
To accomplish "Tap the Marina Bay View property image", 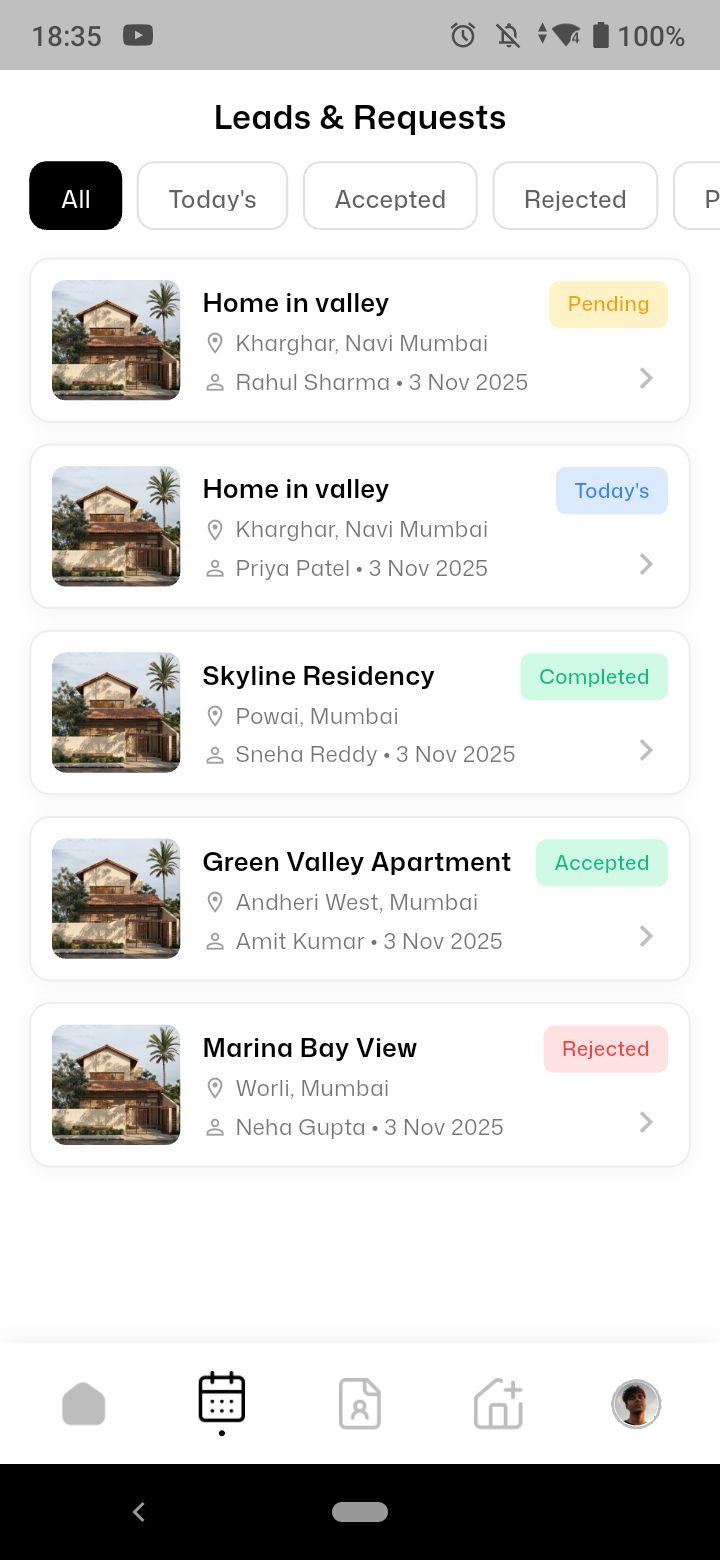I will pos(116,1084).
